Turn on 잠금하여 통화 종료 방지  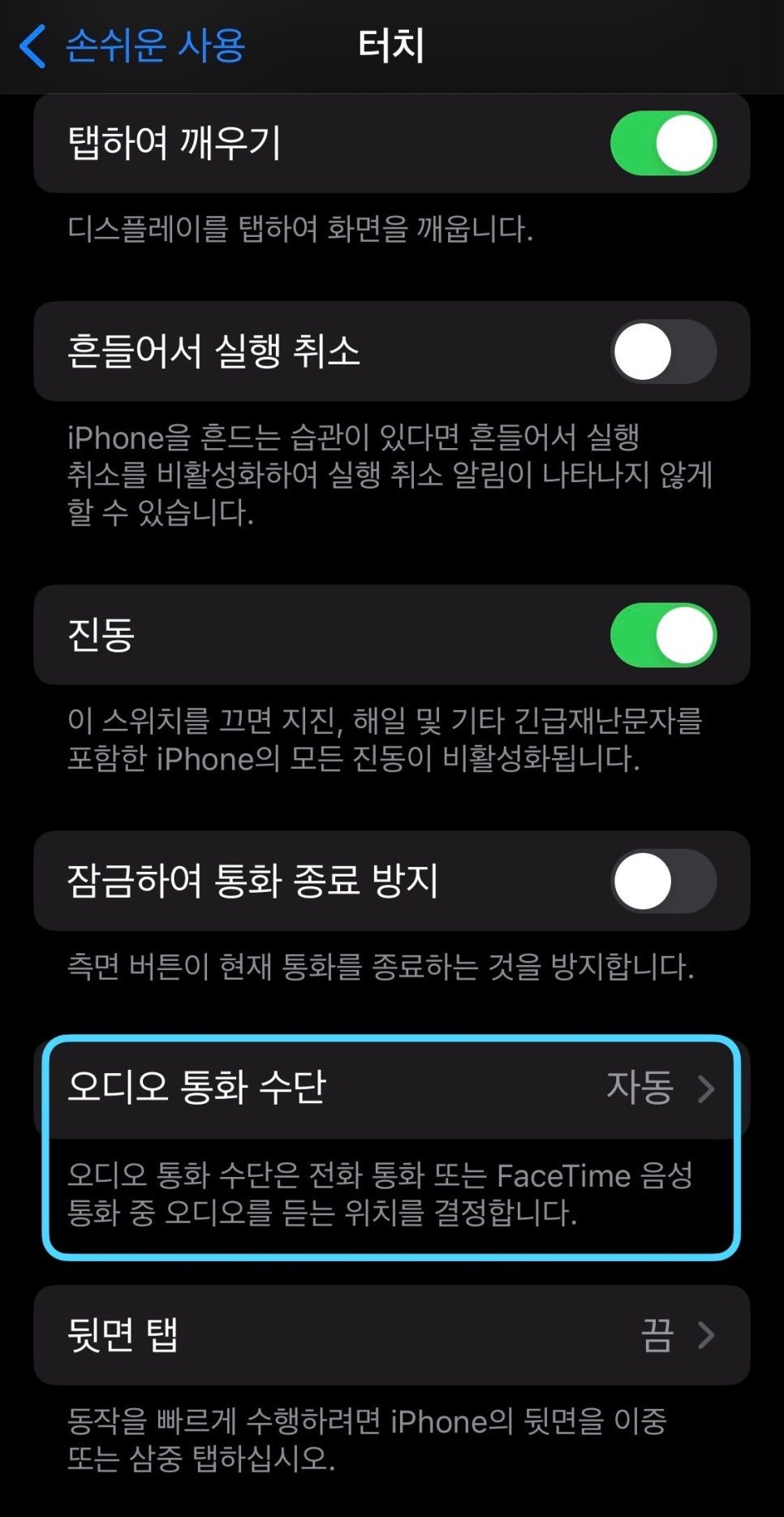tap(662, 881)
